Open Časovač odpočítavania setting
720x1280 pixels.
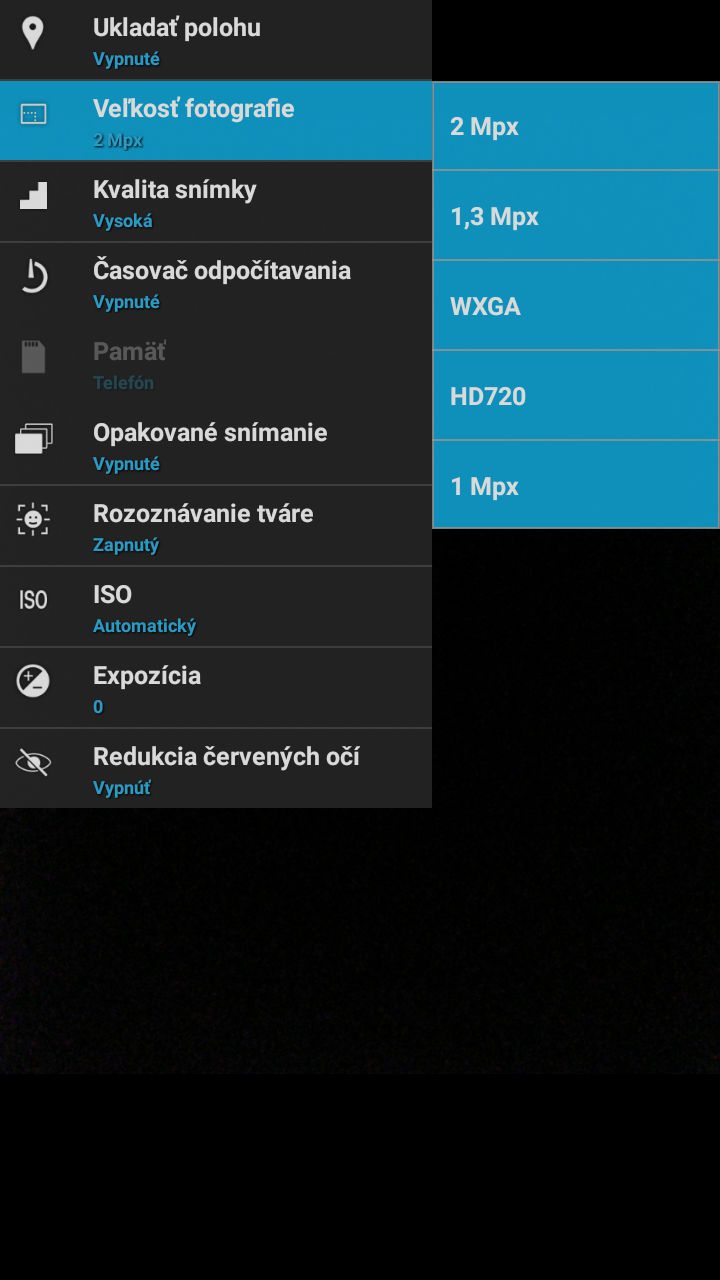tap(216, 283)
